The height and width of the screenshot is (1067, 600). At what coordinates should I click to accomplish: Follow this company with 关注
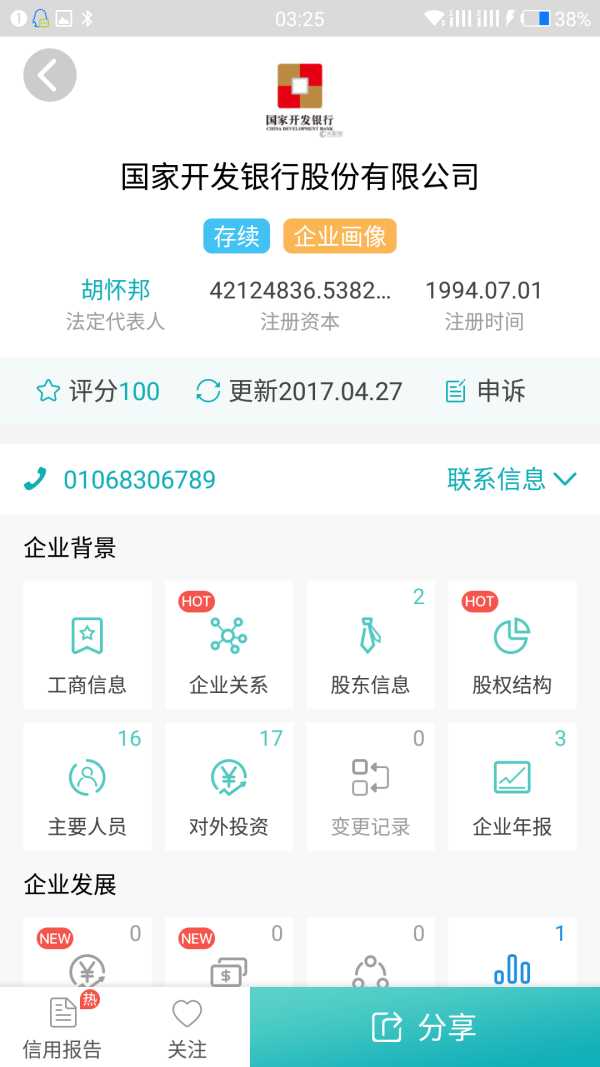point(187,1027)
